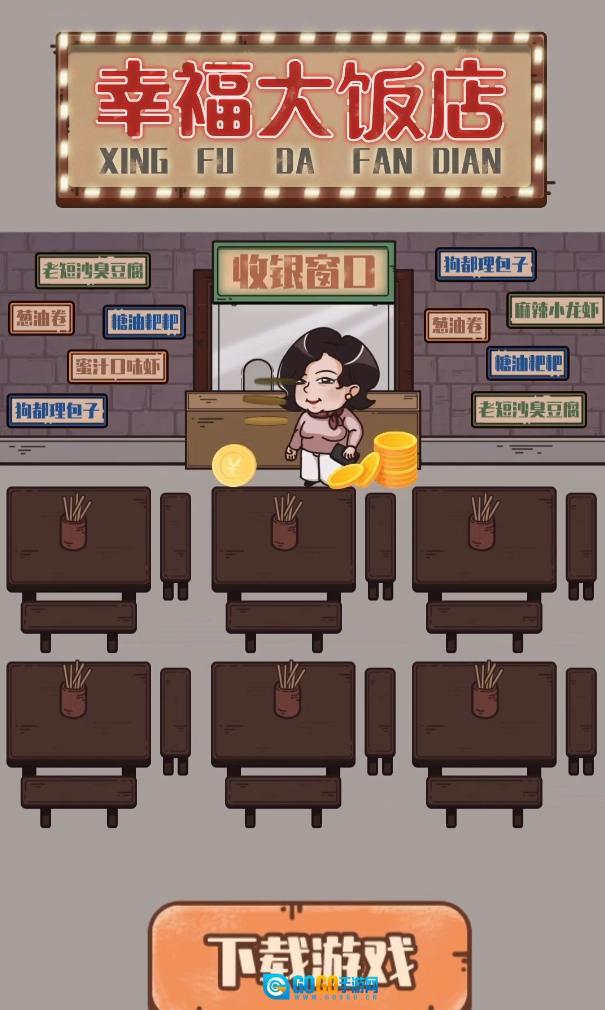Screen dimensions: 605x1010
Task: Collect the single gold yuan coin
Action: pos(234,465)
